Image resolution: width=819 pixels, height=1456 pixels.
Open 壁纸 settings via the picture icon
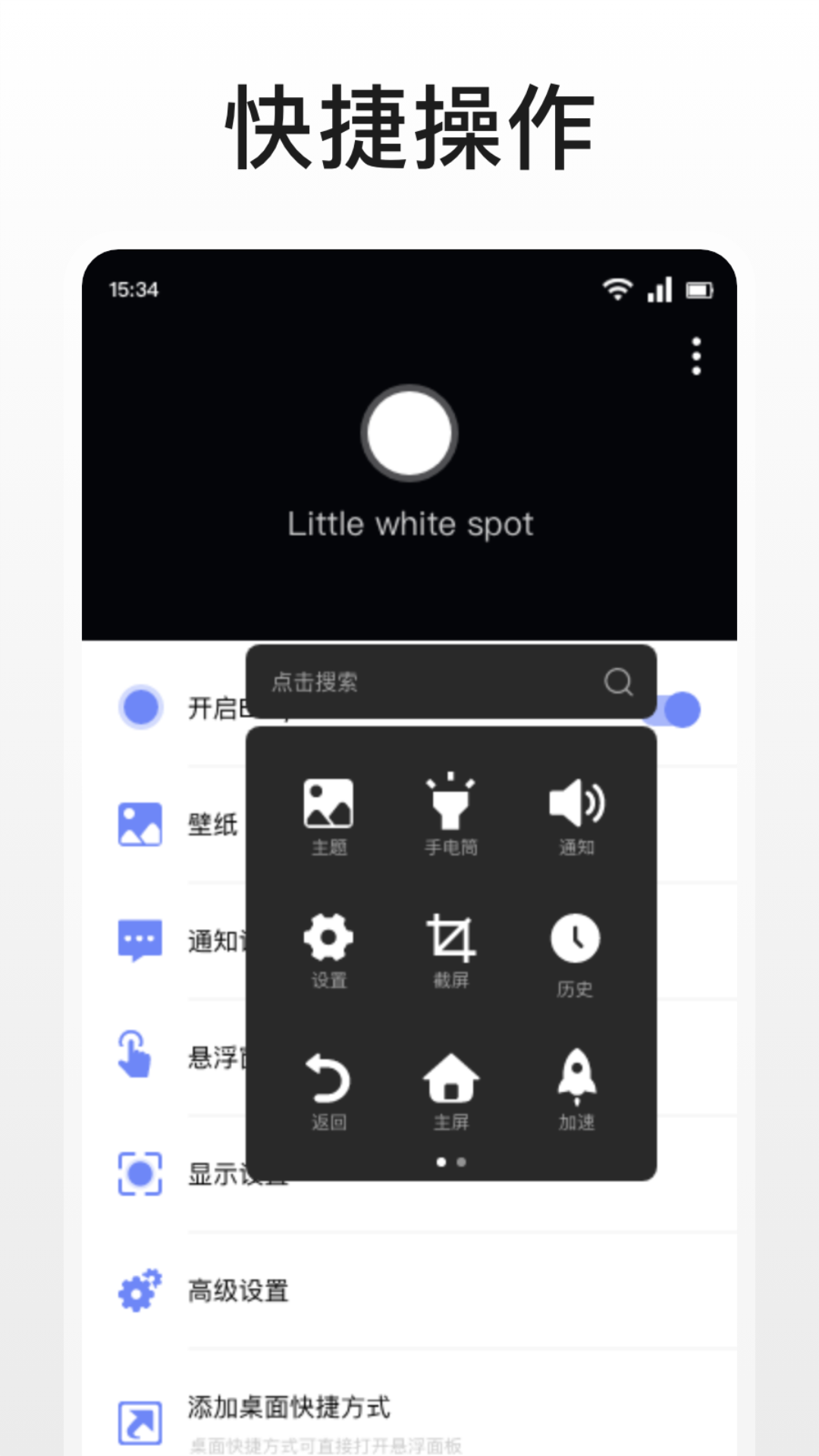coord(140,824)
